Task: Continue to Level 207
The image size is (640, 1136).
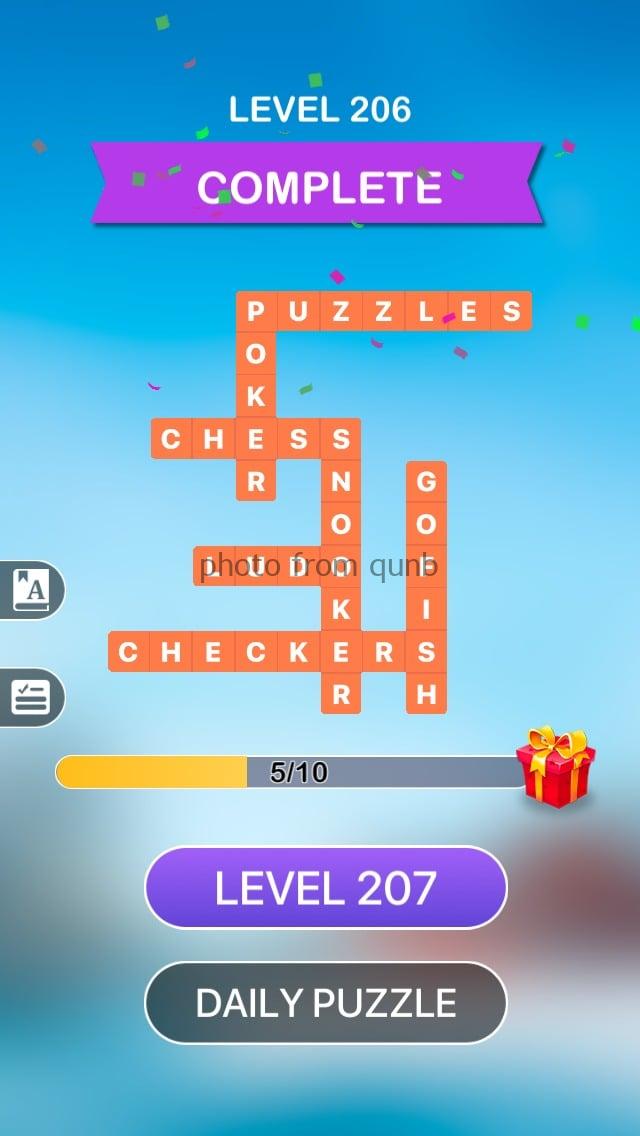Action: pyautogui.click(x=325, y=887)
